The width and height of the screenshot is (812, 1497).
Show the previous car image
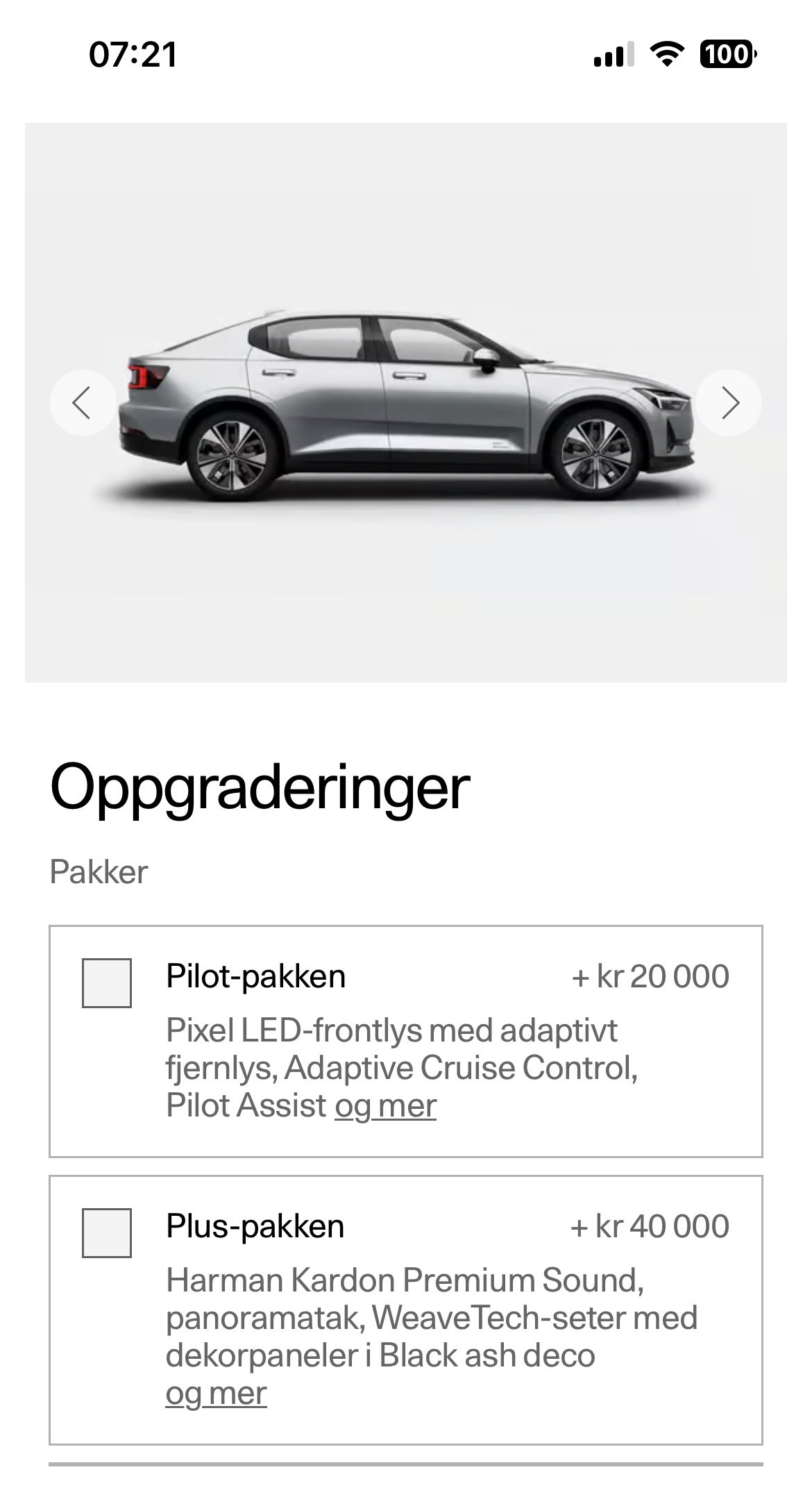point(83,403)
